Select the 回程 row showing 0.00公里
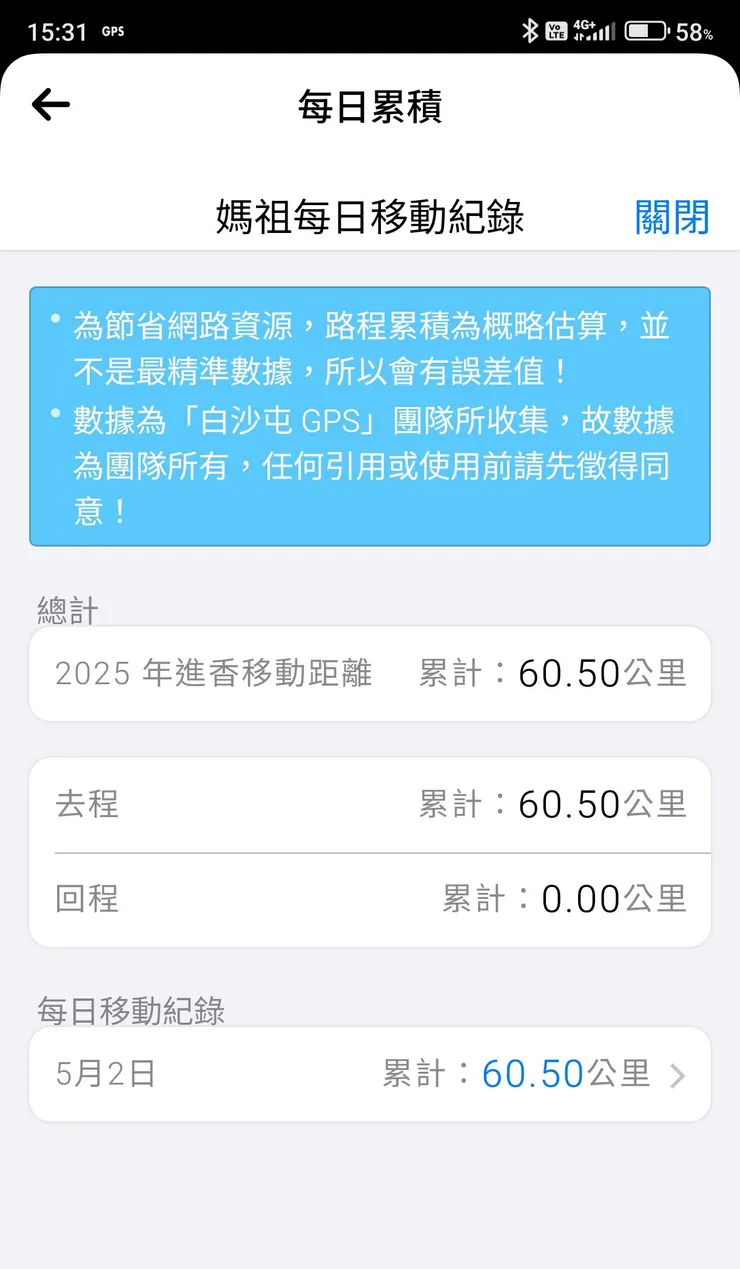 pos(369,898)
